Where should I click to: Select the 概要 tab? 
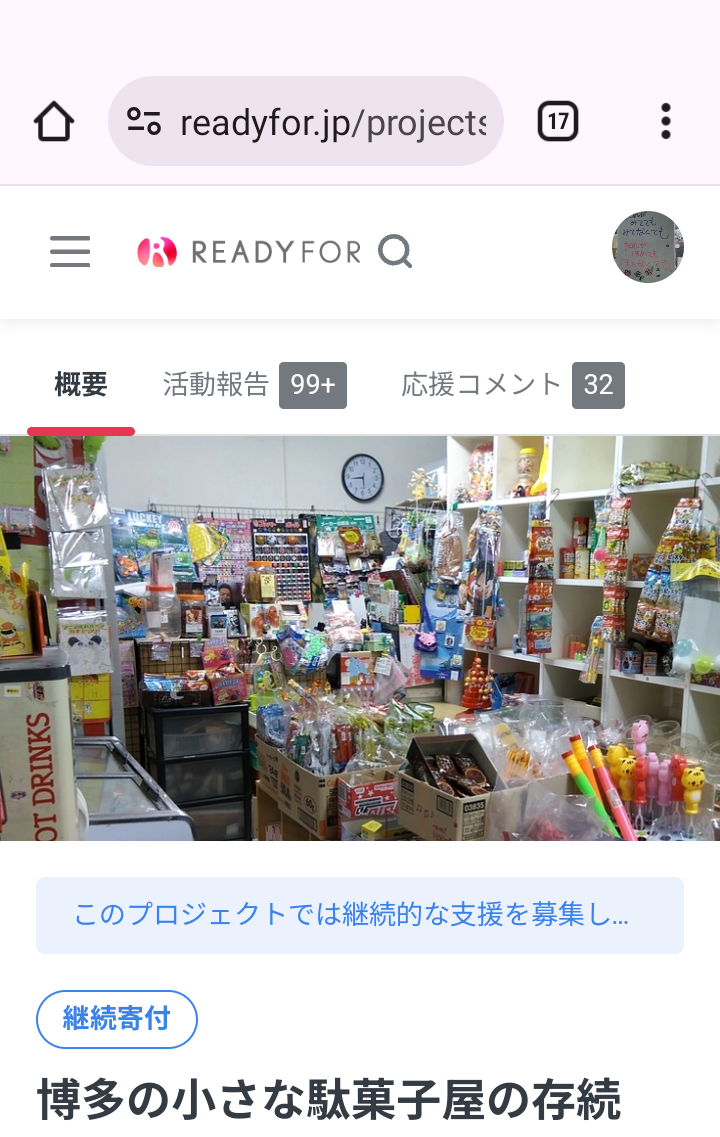[81, 385]
